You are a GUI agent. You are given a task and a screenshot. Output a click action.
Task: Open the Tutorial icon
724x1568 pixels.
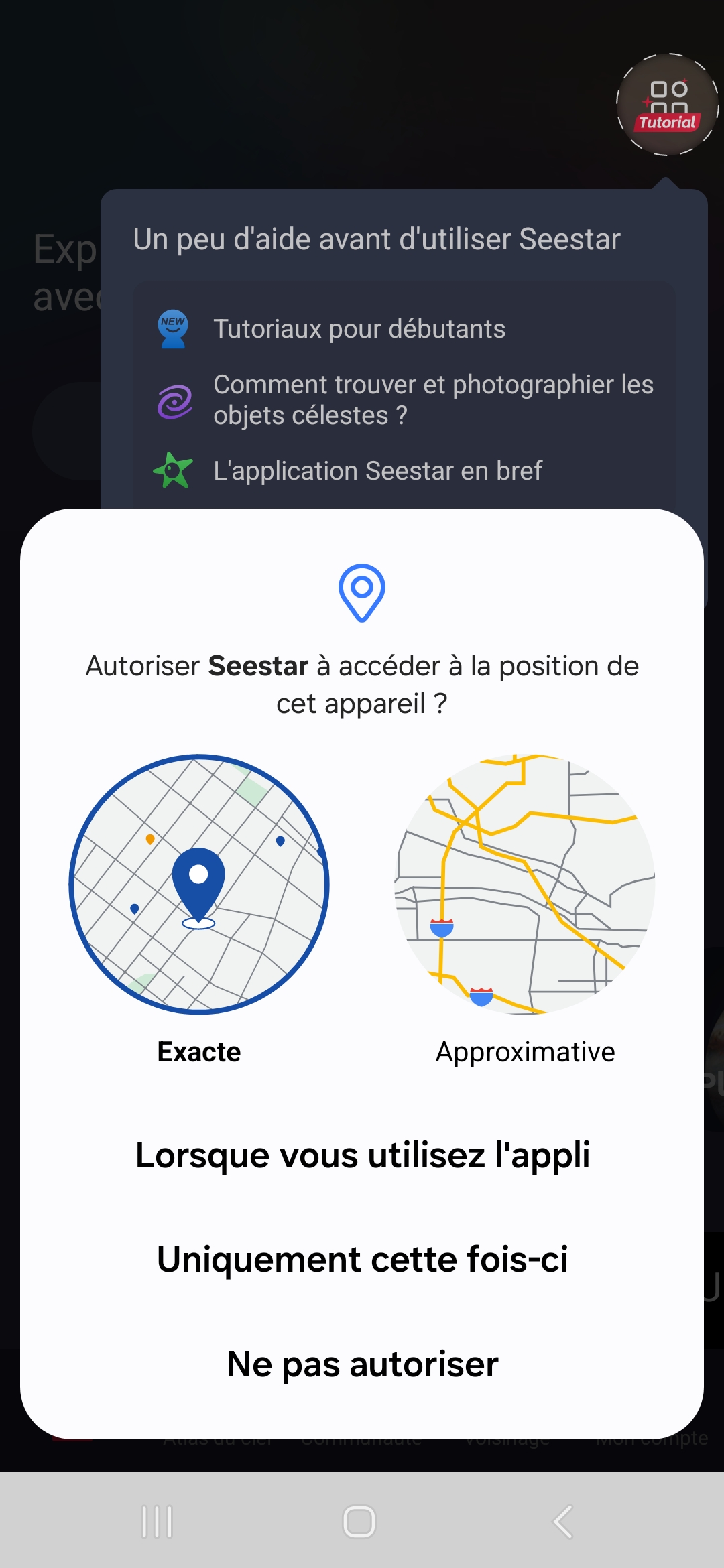click(x=667, y=105)
